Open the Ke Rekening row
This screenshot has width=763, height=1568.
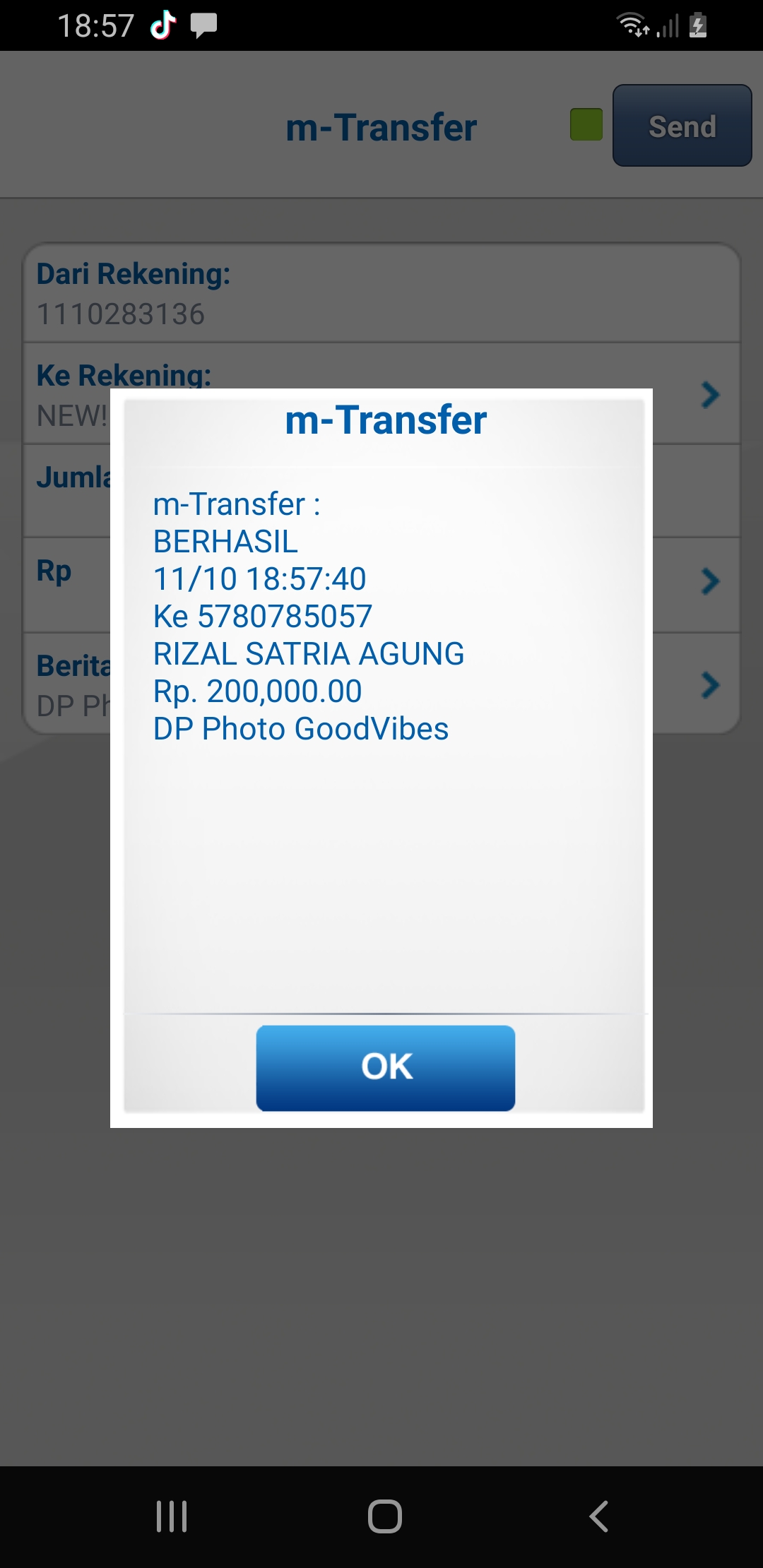pos(709,394)
